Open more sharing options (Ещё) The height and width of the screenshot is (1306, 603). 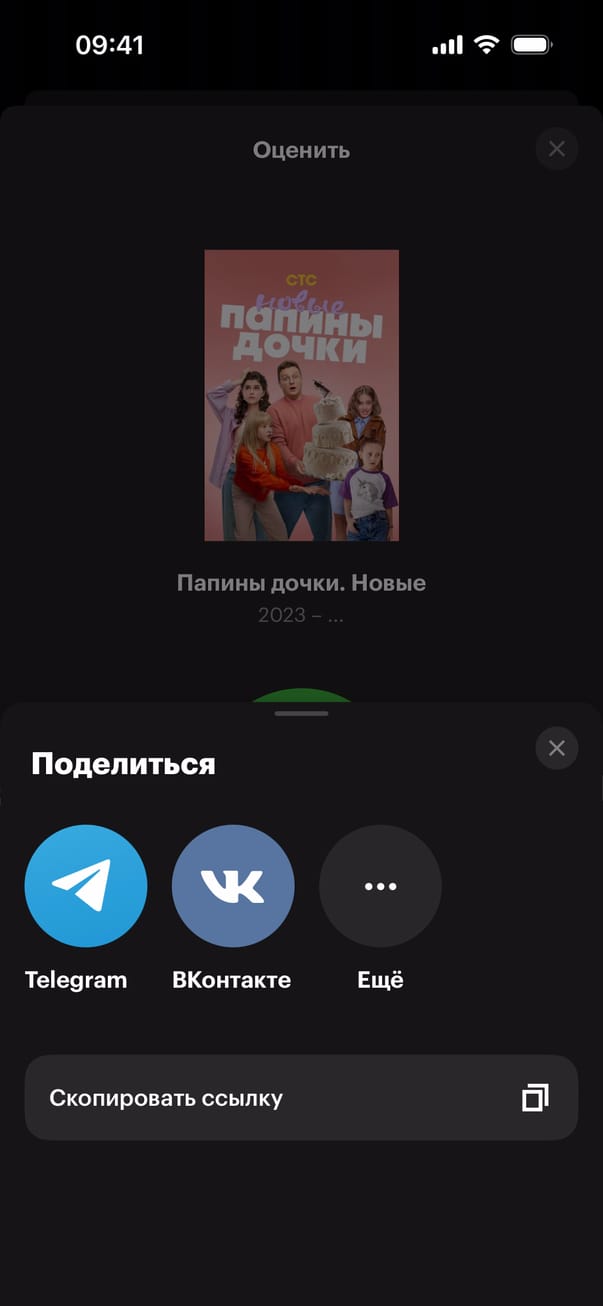tap(380, 886)
